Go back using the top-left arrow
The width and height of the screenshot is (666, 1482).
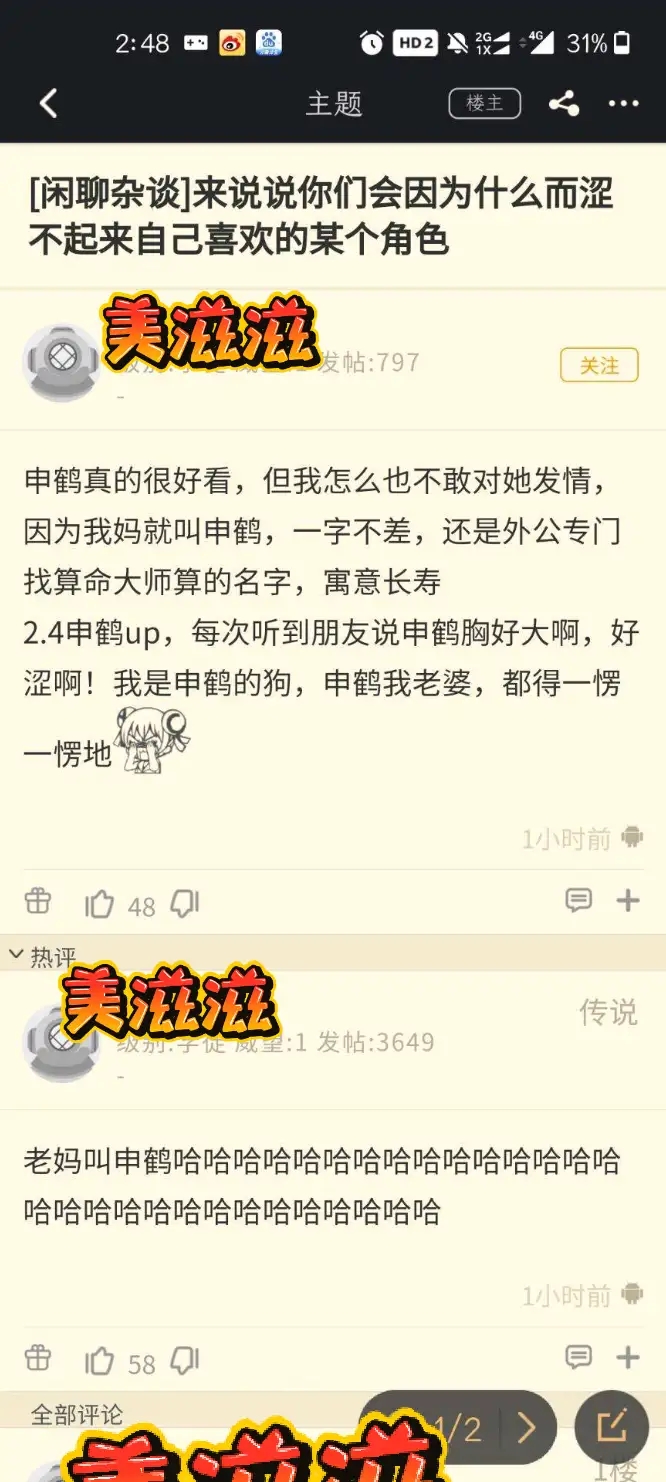click(x=48, y=103)
